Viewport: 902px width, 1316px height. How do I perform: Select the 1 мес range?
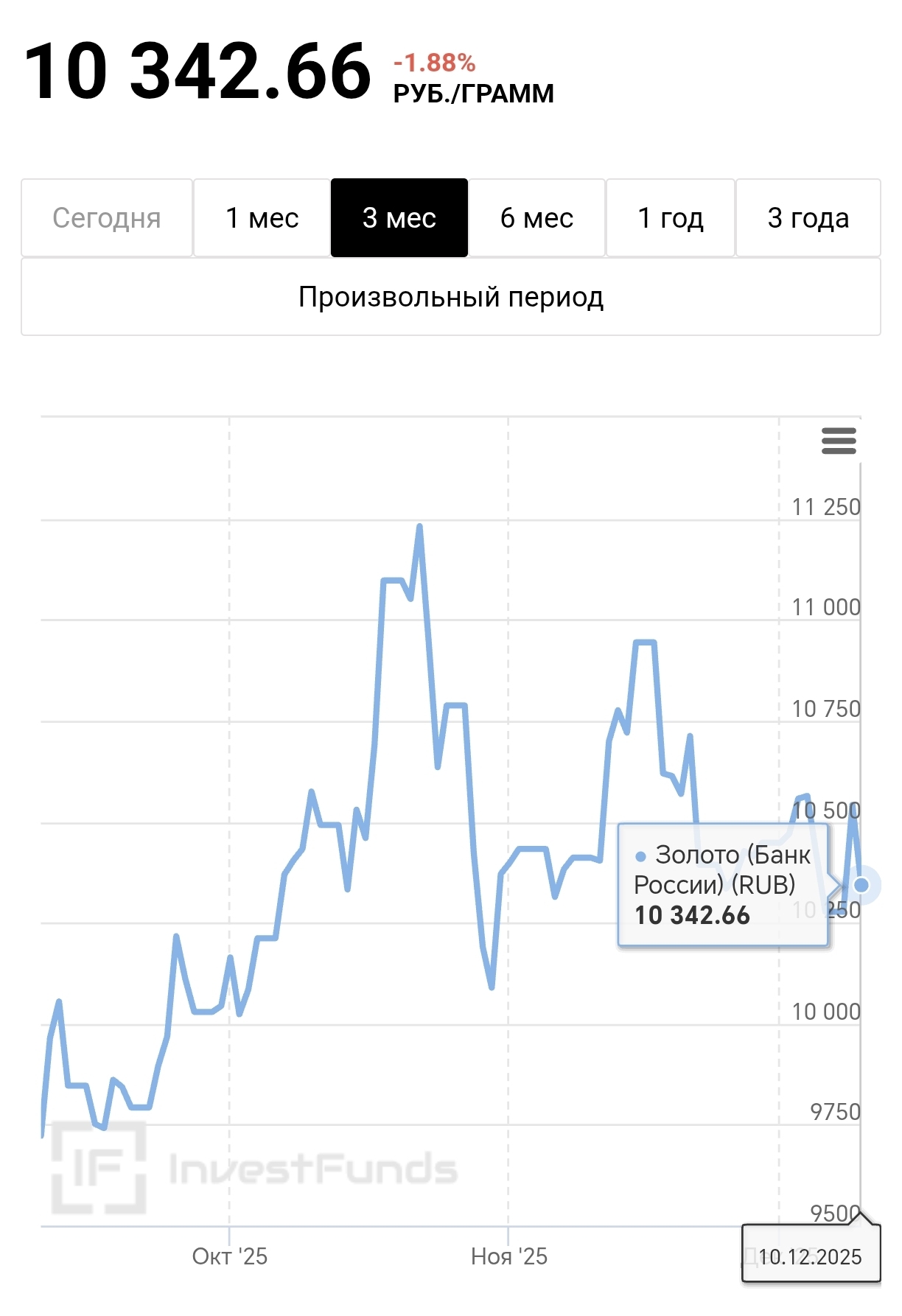(x=262, y=218)
